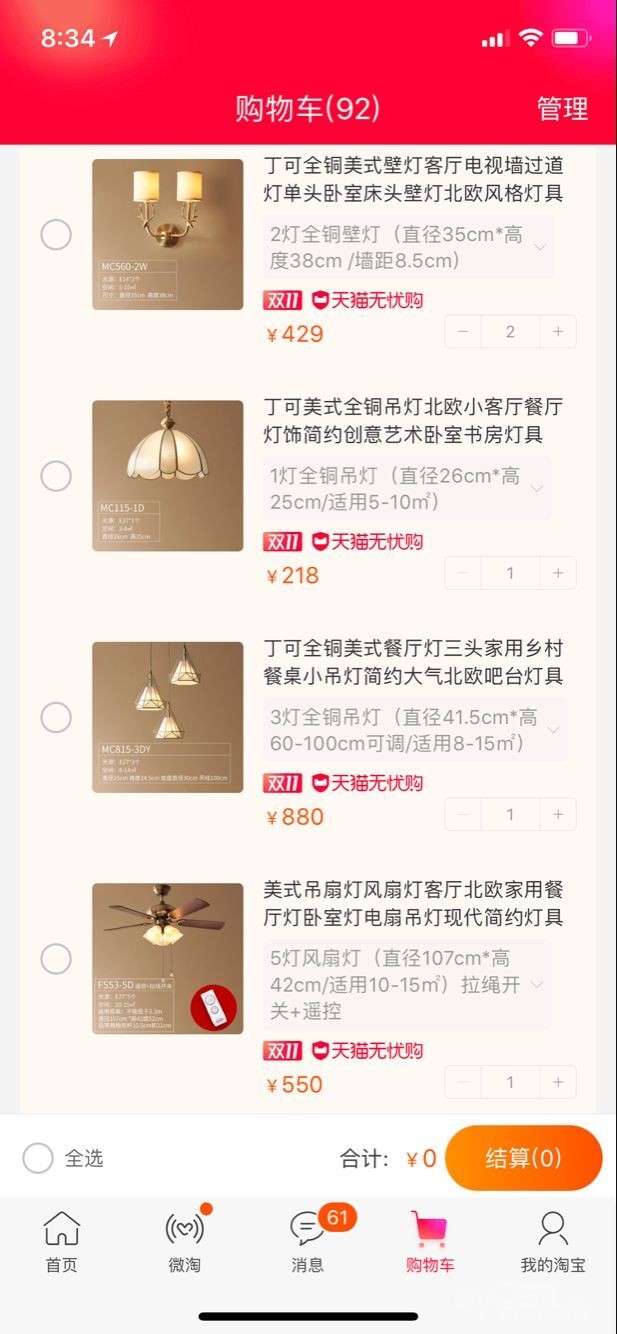Tap 结算 to check out

coord(523,1158)
